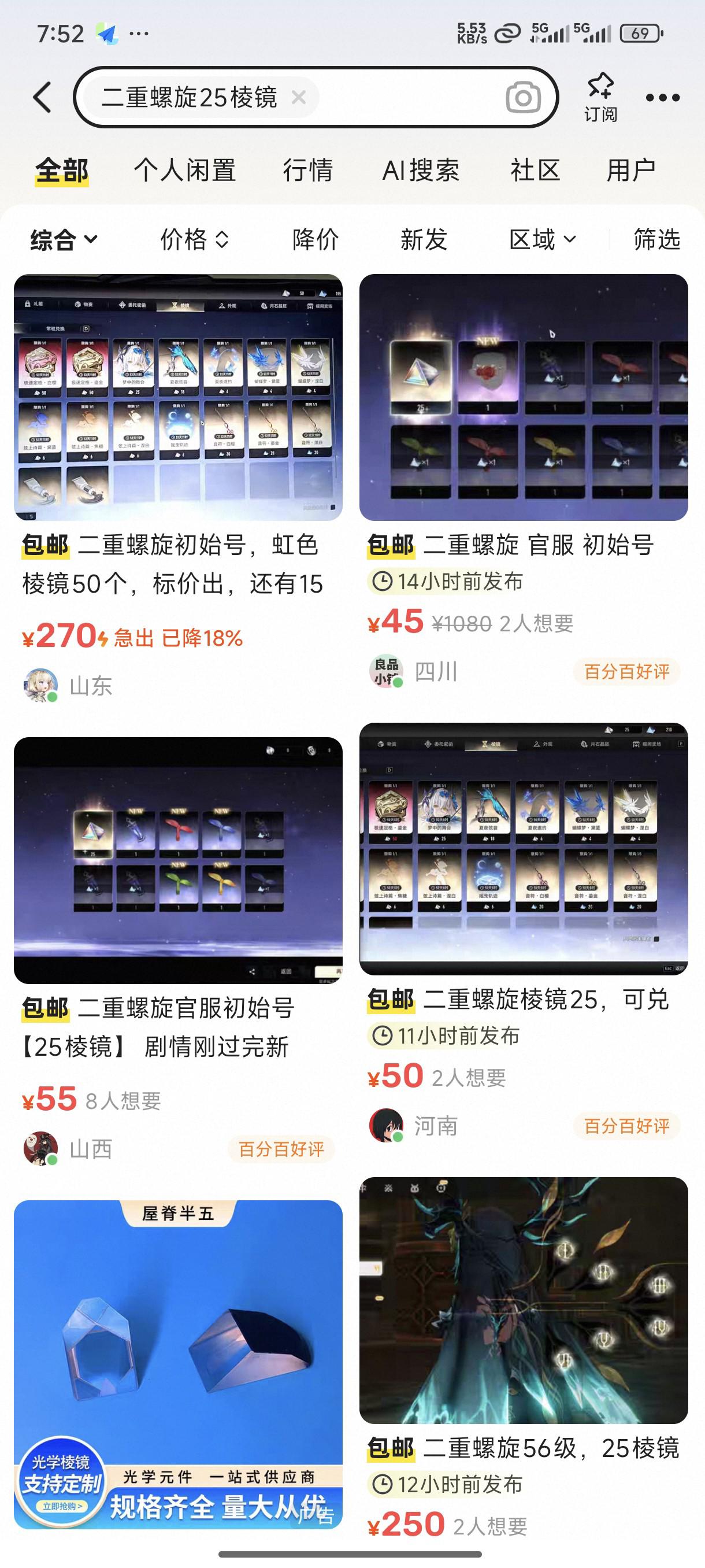Open the 筛选 filter panel
This screenshot has height=1568, width=705.
656,239
